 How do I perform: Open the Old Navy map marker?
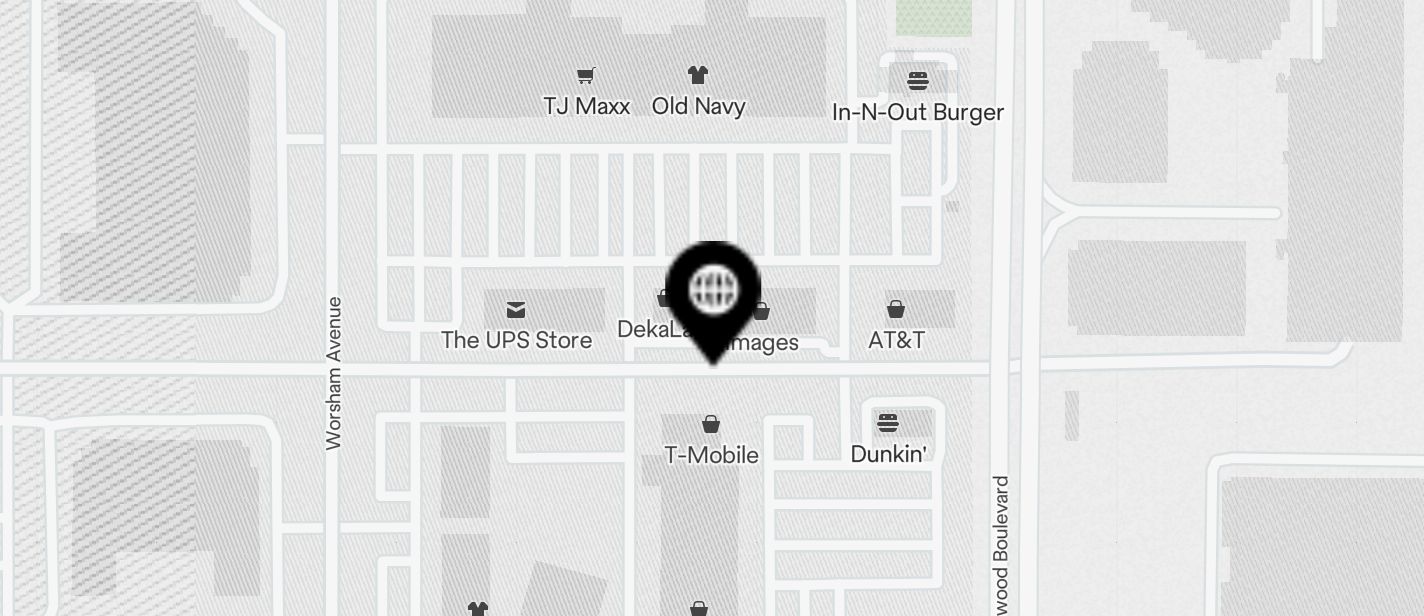click(698, 76)
